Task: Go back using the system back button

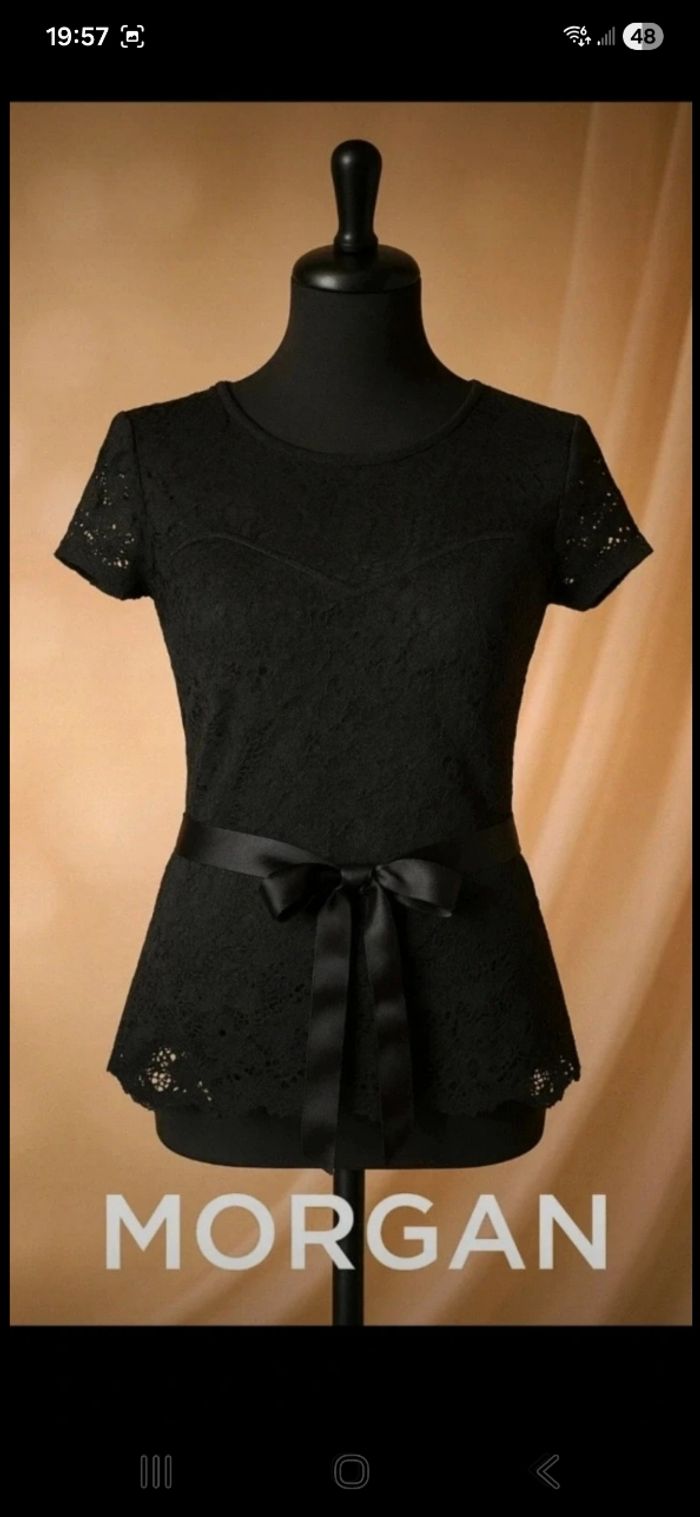Action: click(547, 1471)
